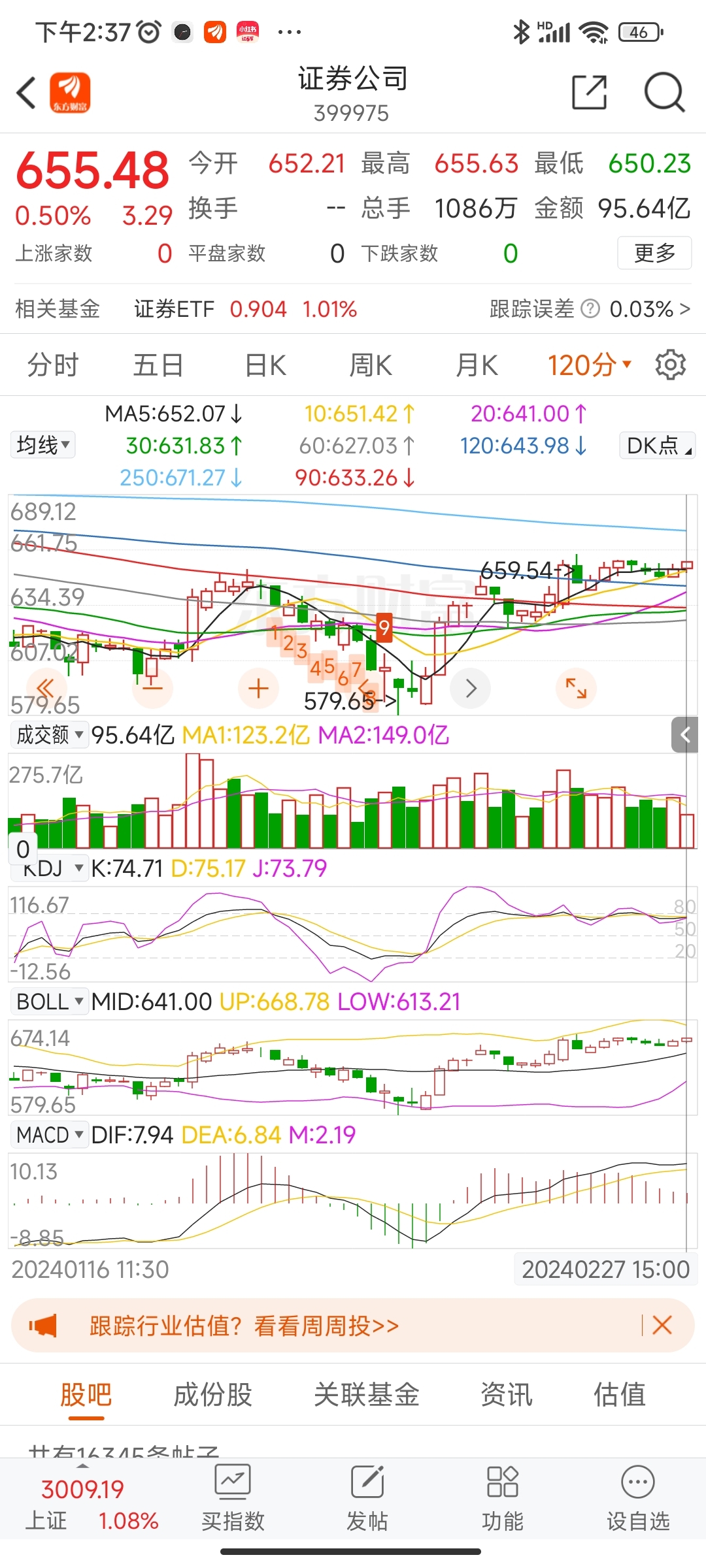Switch to the 日K chart tab
This screenshot has height=1568, width=706.
(263, 365)
